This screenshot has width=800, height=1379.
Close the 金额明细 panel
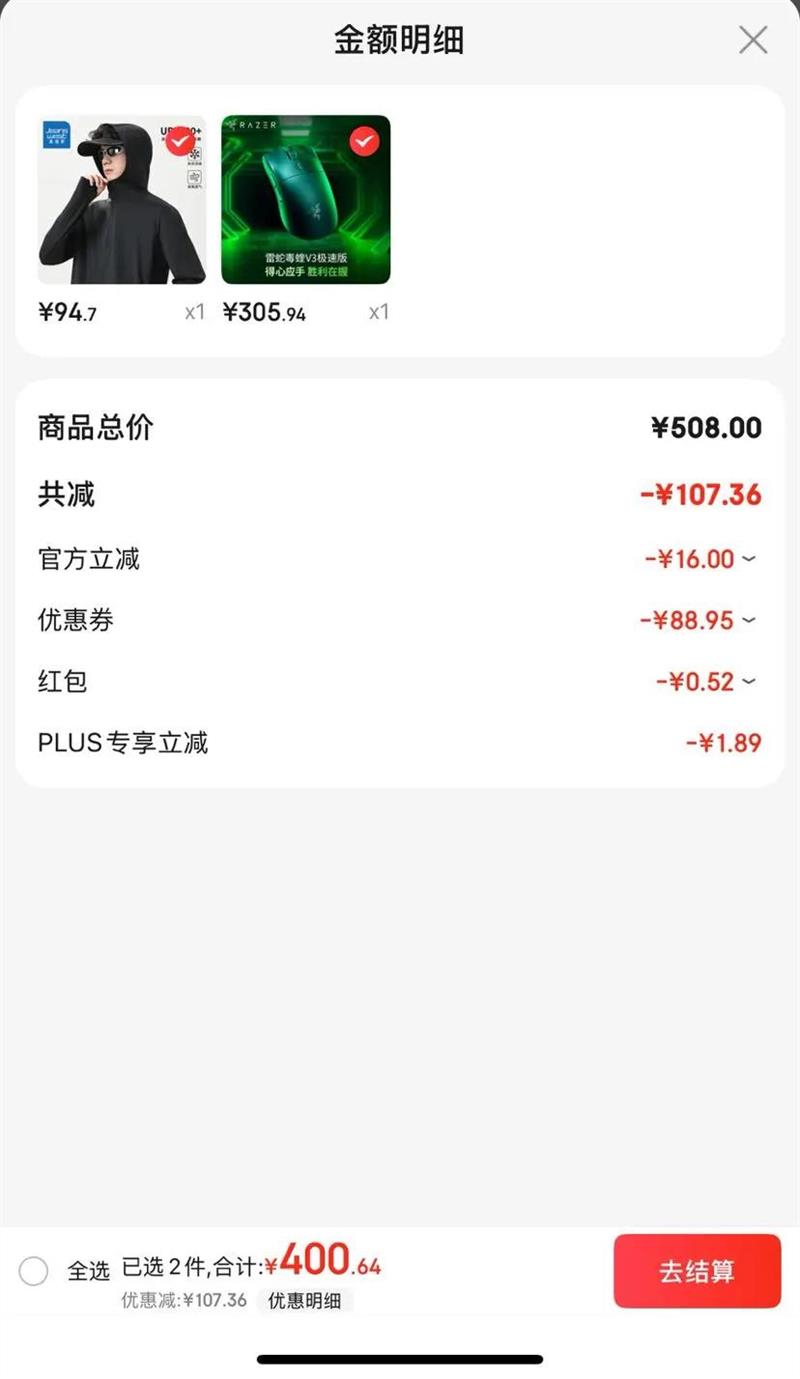752,40
